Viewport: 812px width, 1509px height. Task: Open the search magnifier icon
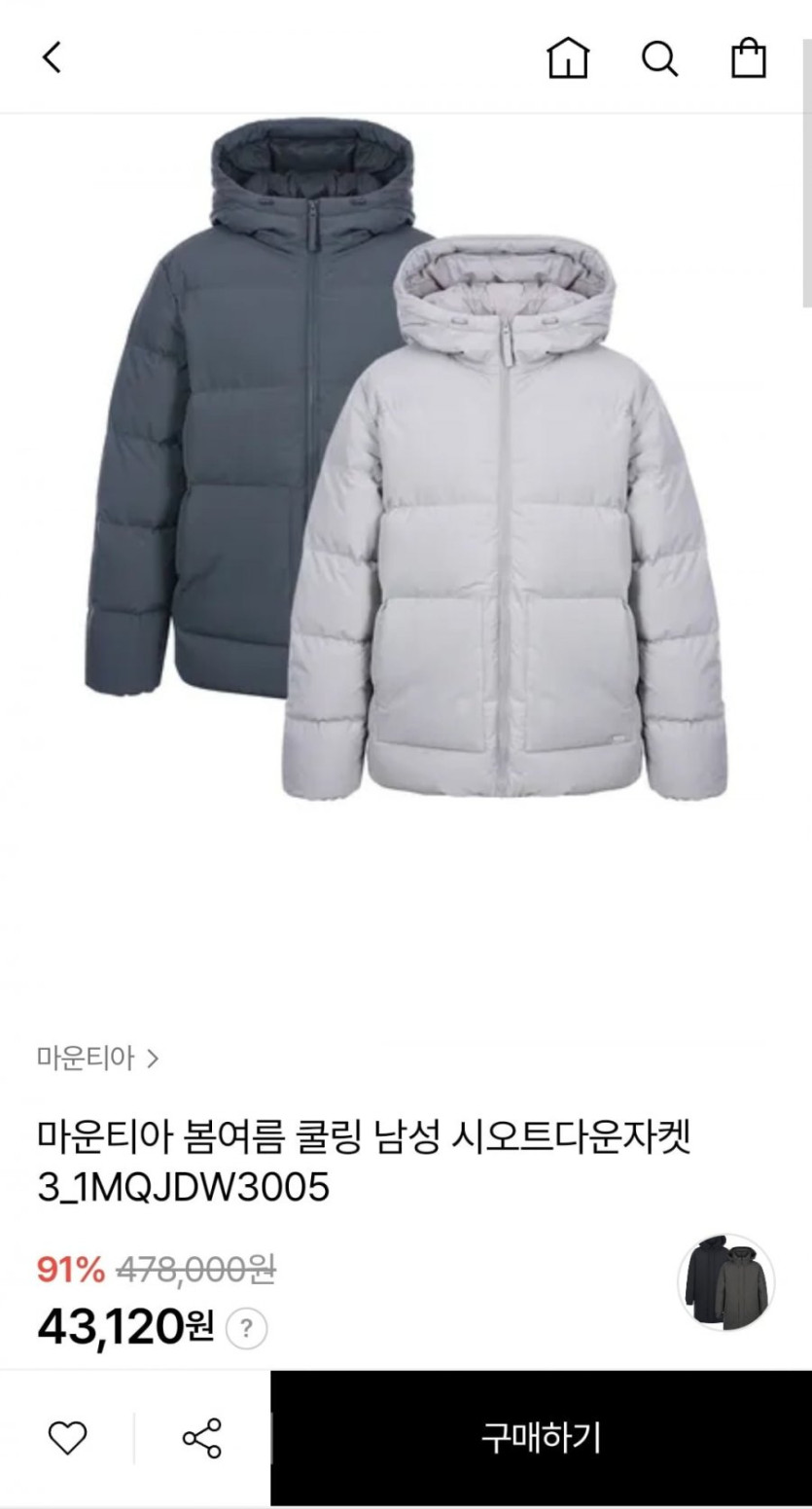pos(659,59)
